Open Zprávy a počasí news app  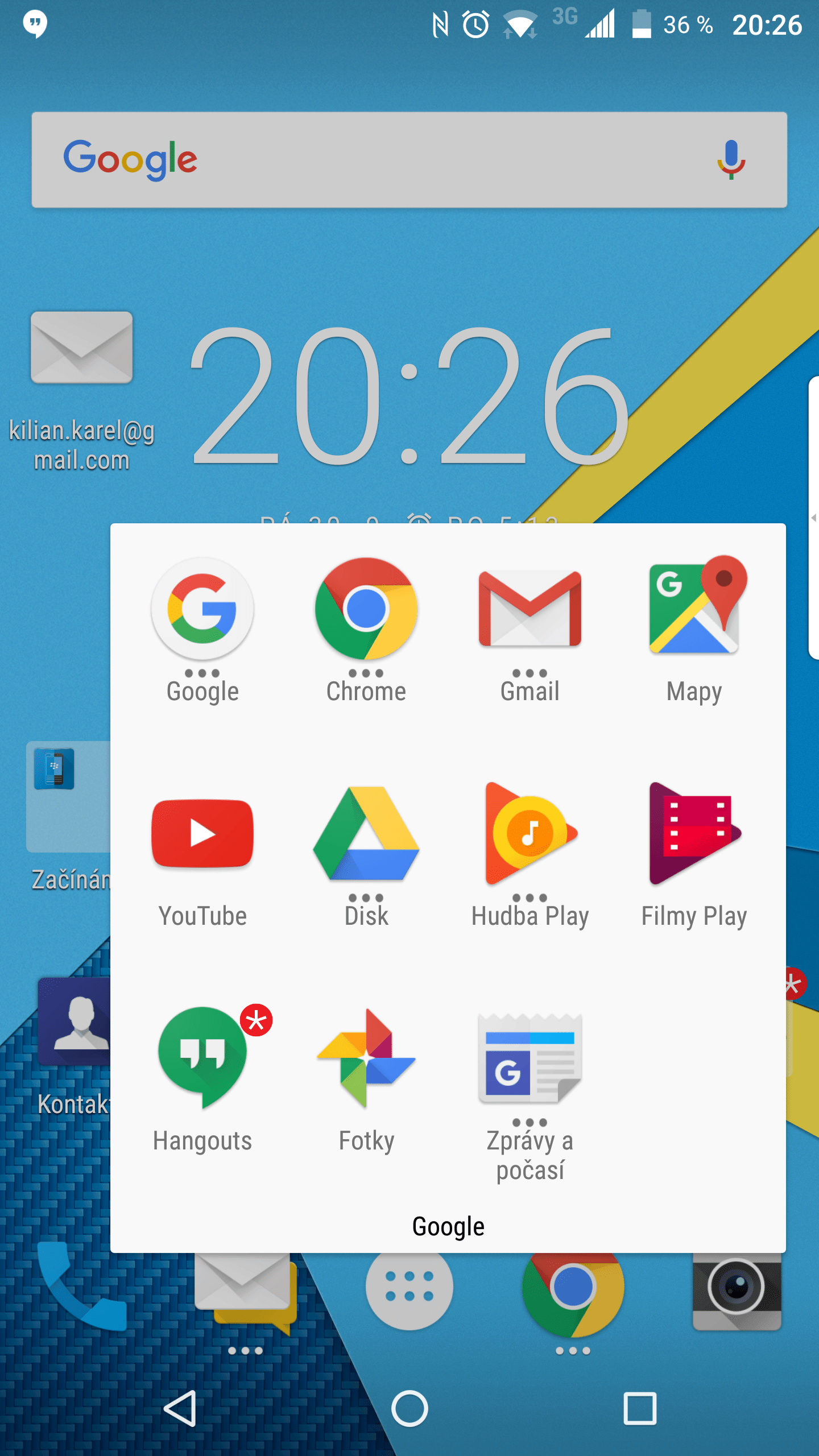click(x=530, y=1095)
